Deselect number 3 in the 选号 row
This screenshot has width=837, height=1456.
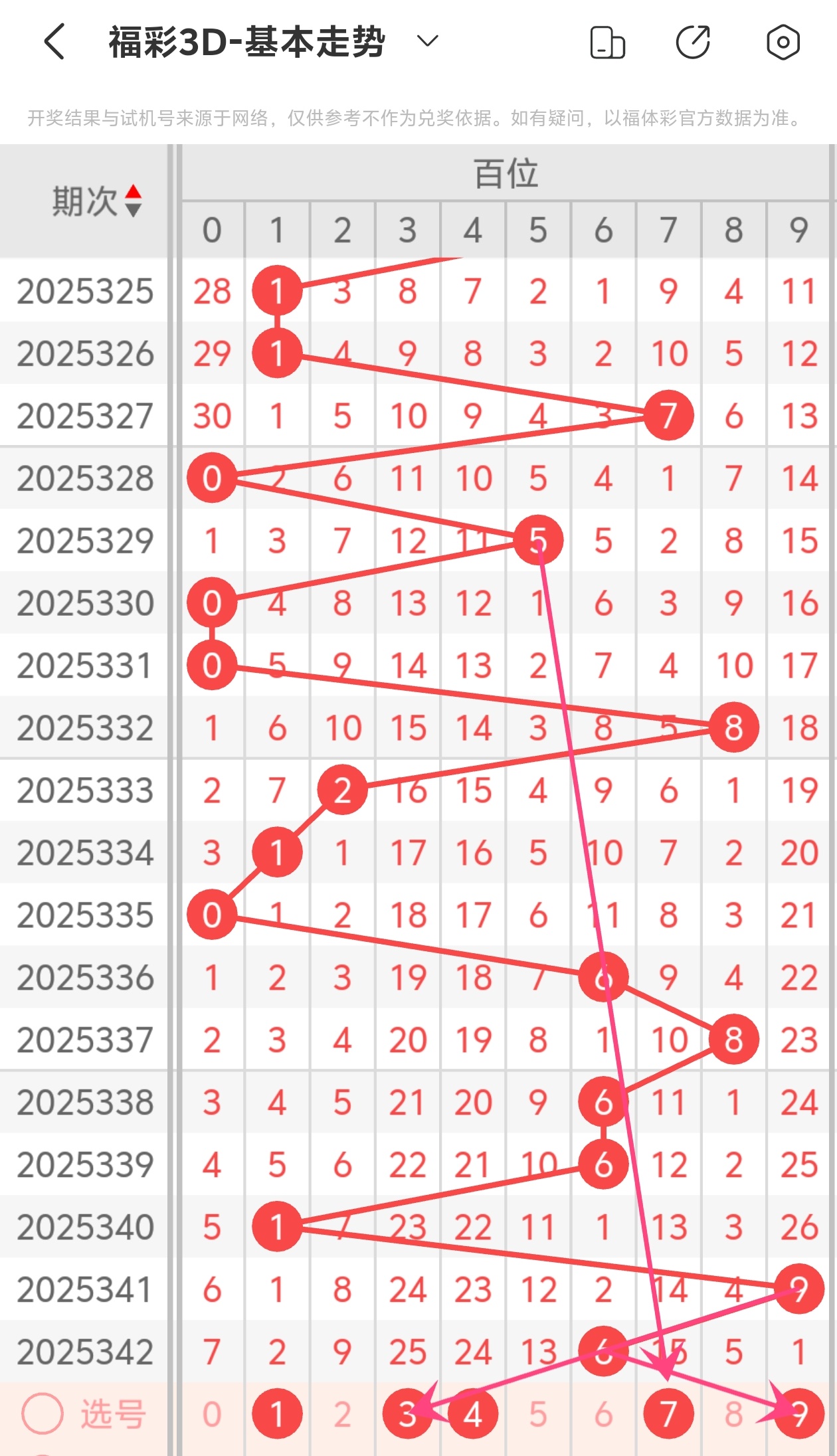[407, 1414]
